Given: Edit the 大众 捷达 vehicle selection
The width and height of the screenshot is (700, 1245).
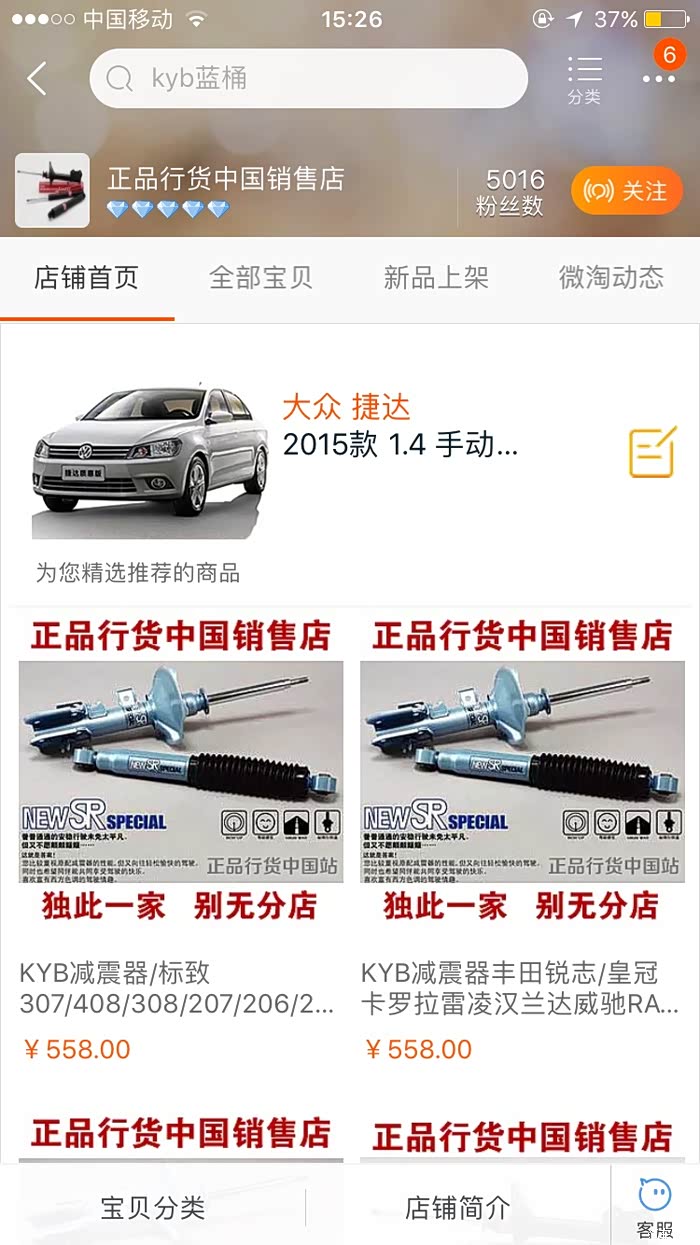Looking at the screenshot, I should [652, 453].
